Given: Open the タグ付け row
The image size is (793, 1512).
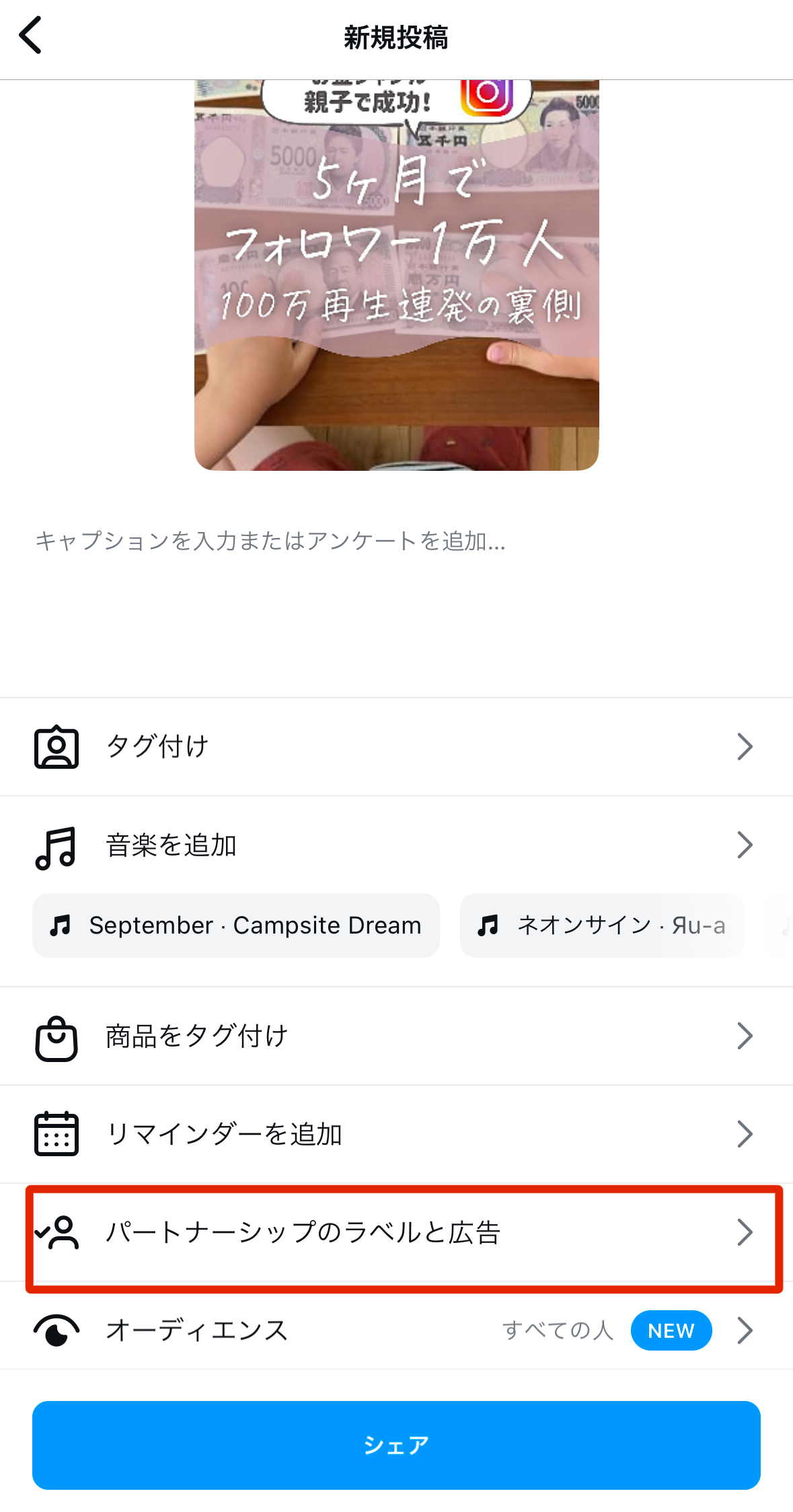Looking at the screenshot, I should click(x=396, y=747).
